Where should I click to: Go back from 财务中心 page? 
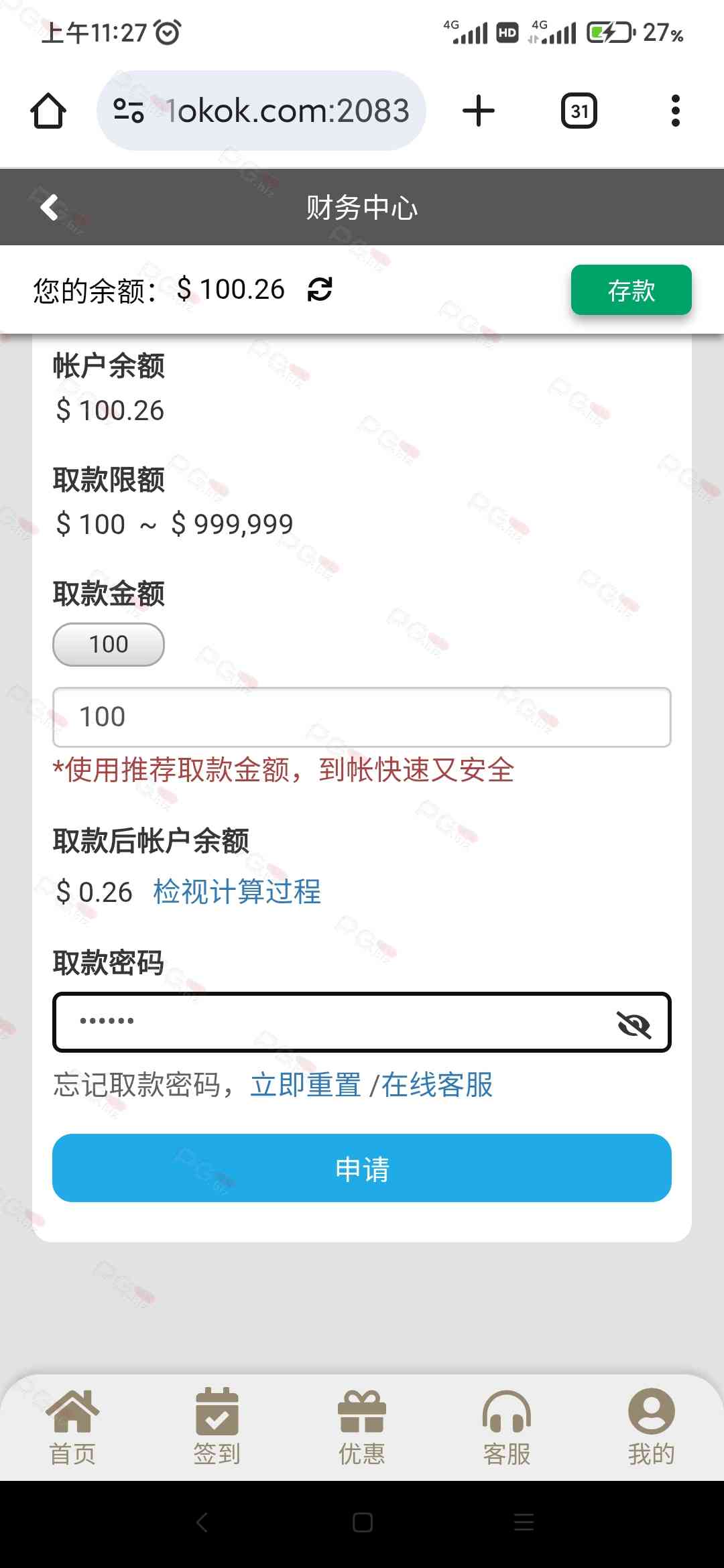[50, 207]
